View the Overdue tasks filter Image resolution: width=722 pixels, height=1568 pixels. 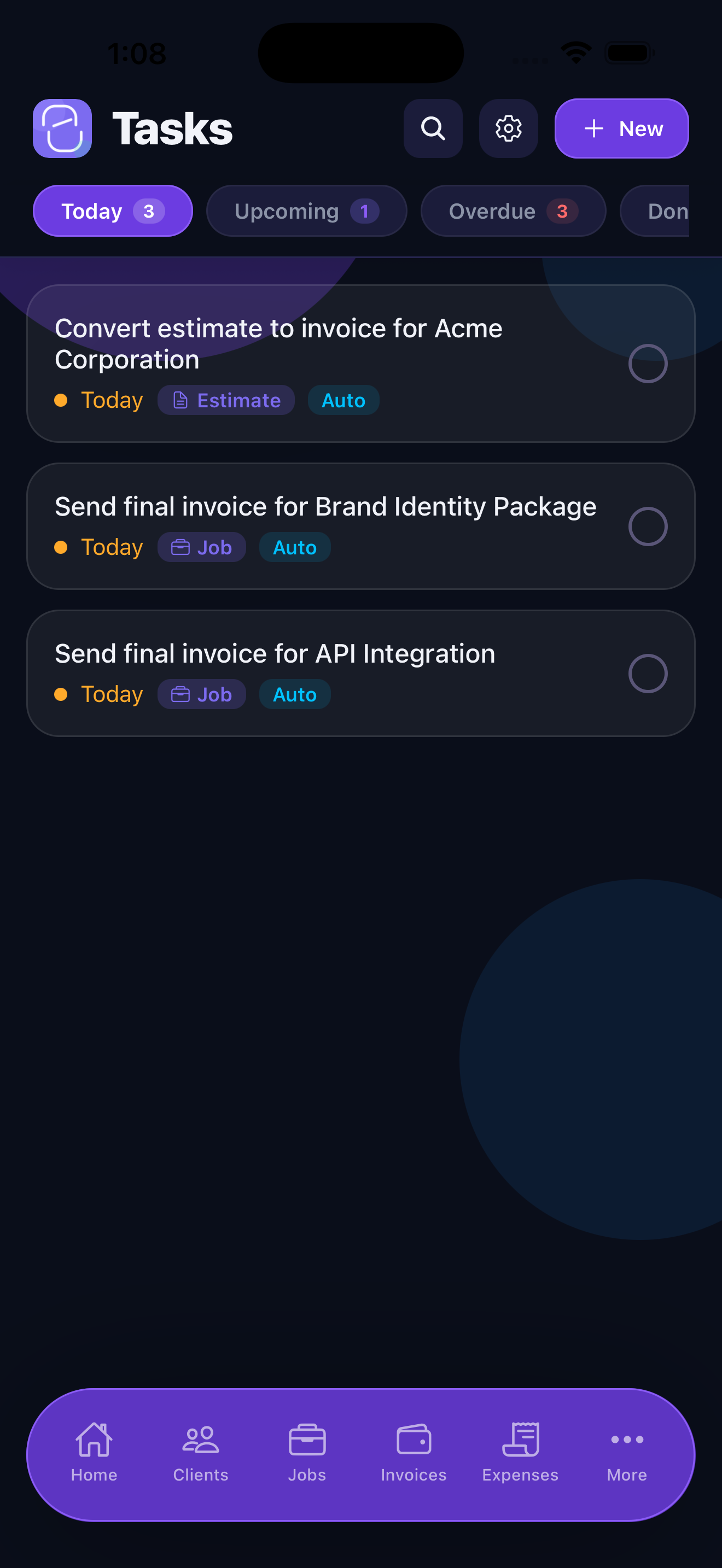[513, 210]
